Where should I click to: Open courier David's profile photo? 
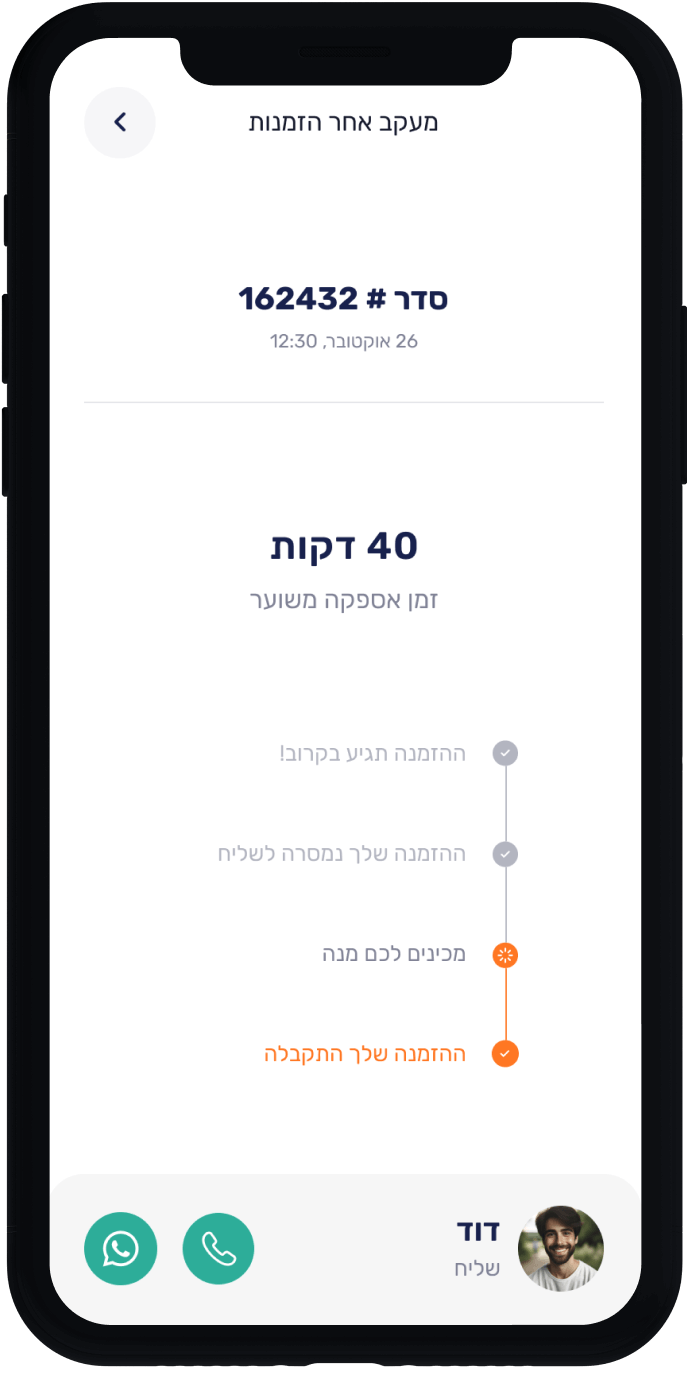click(560, 1248)
